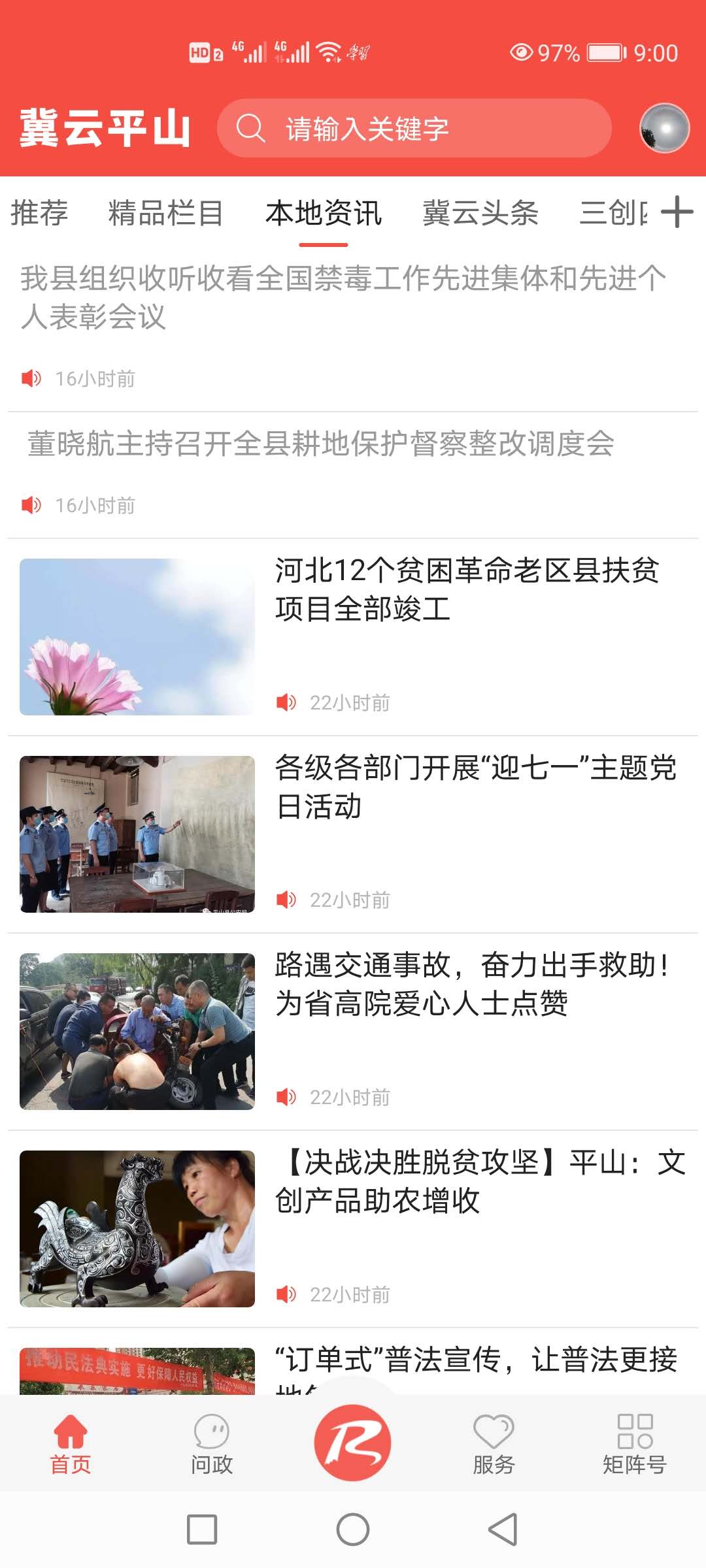Image resolution: width=706 pixels, height=1568 pixels.
Task: Open the 河北12个贫困革命老区县 article
Action: (467, 589)
